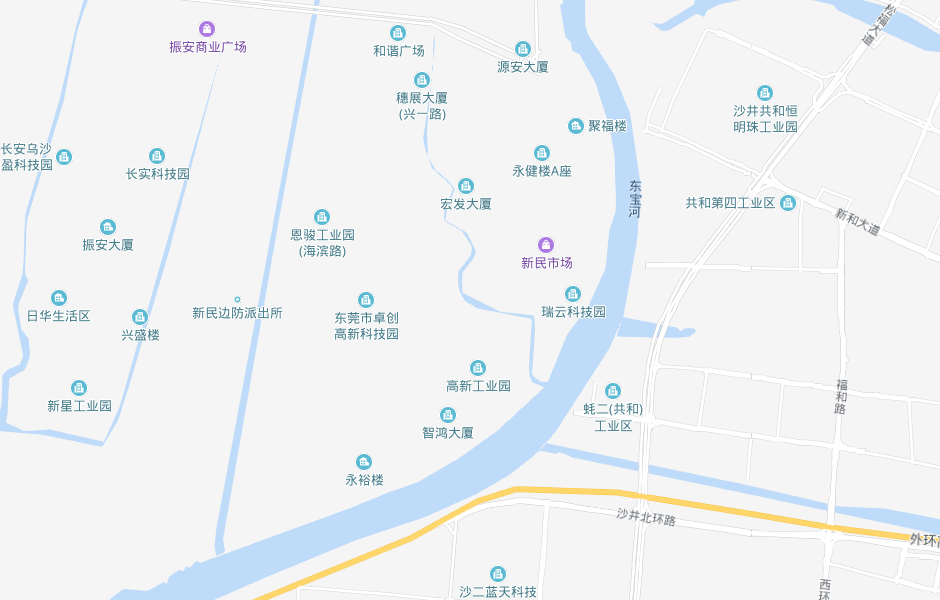Open 共和第四工业区 marker
940x600 pixels.
[788, 203]
